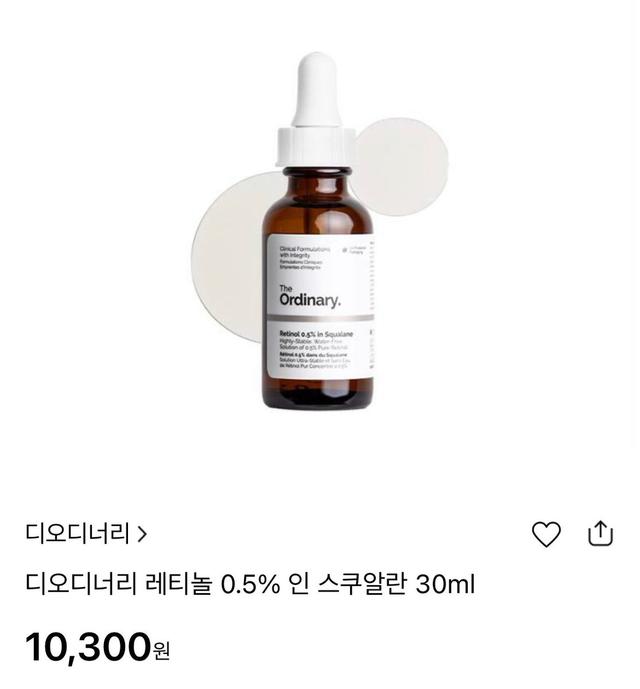
Task: View the product image in full size
Action: (x=318, y=235)
